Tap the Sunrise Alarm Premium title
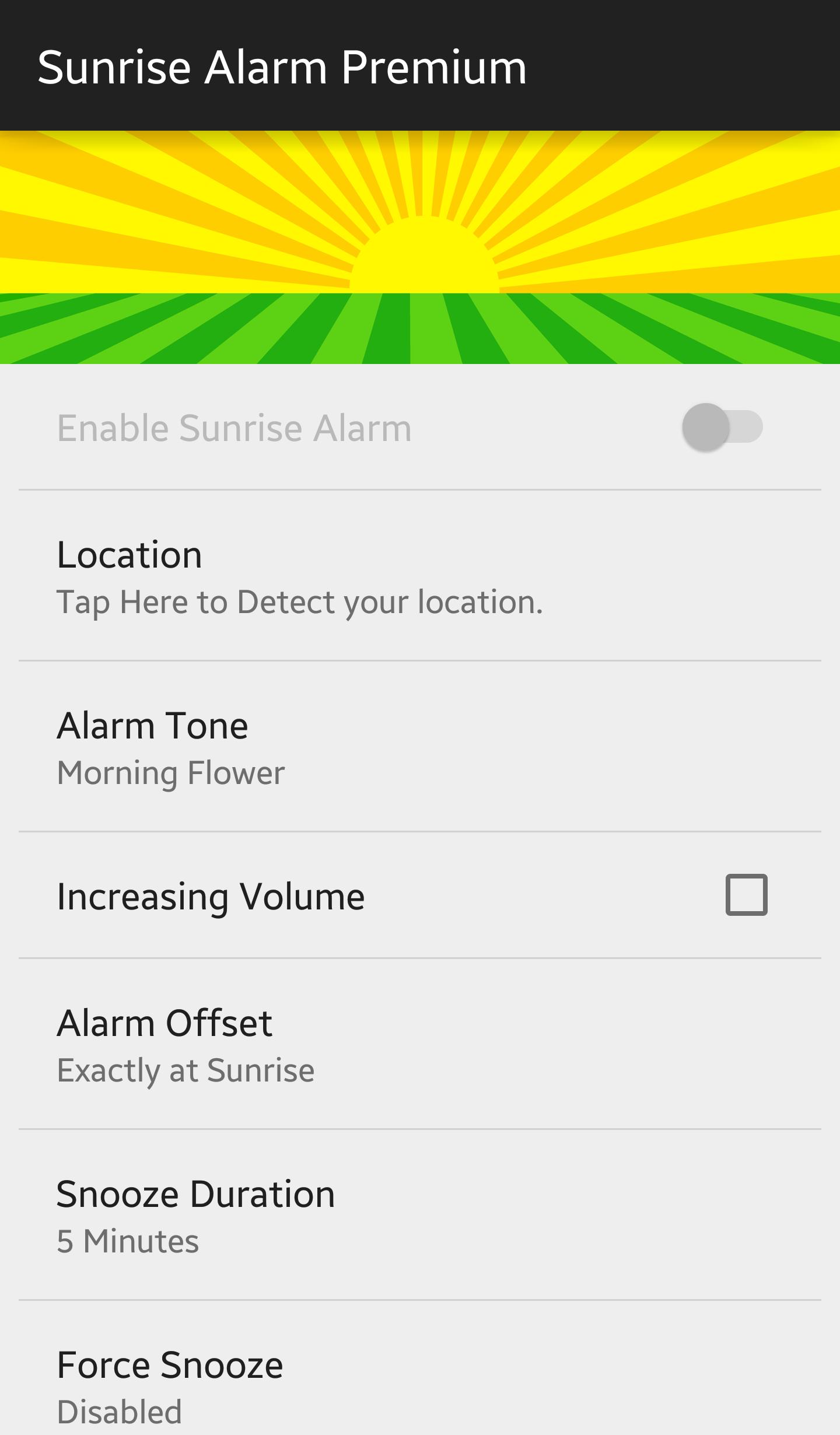Screen dimensions: 840x1435 [282, 66]
